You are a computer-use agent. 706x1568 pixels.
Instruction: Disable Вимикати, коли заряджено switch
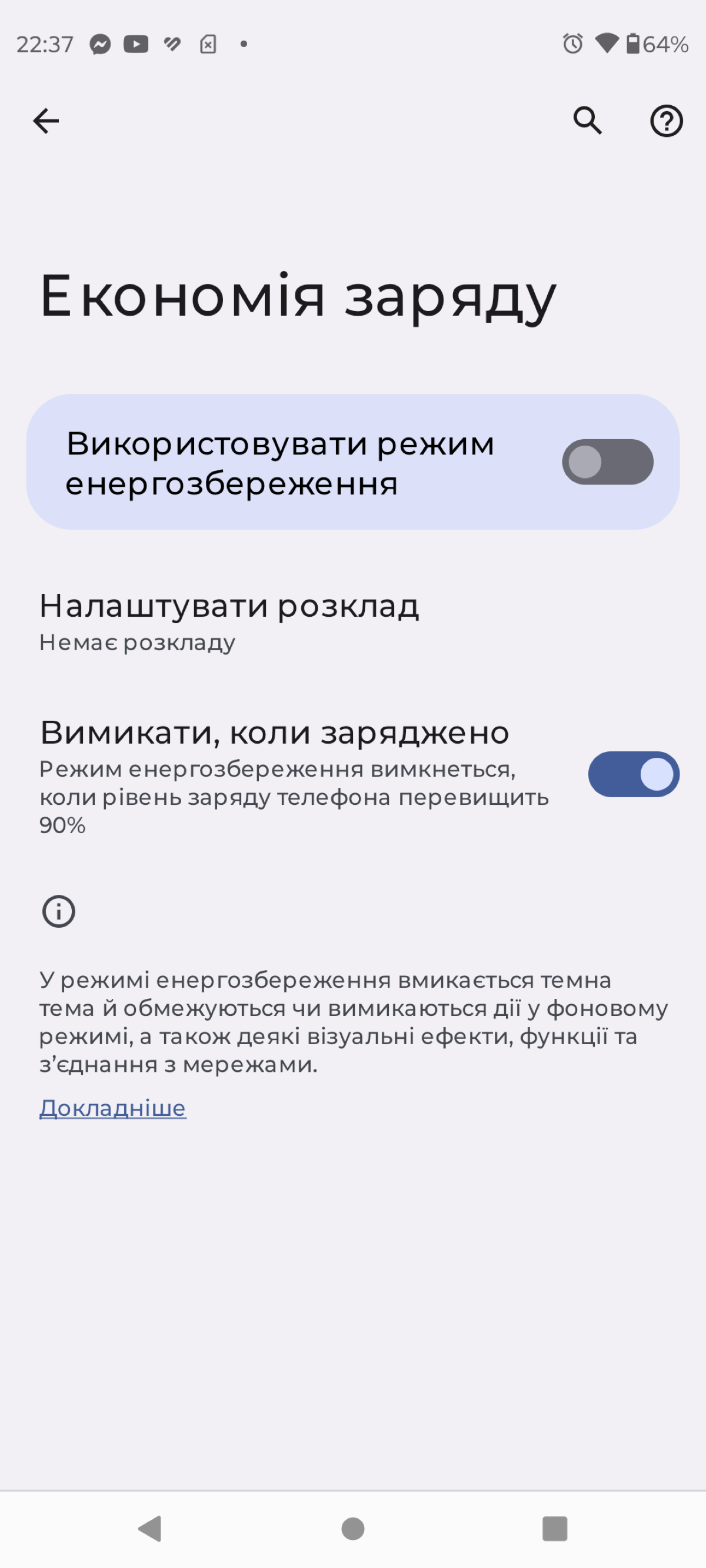pyautogui.click(x=634, y=774)
